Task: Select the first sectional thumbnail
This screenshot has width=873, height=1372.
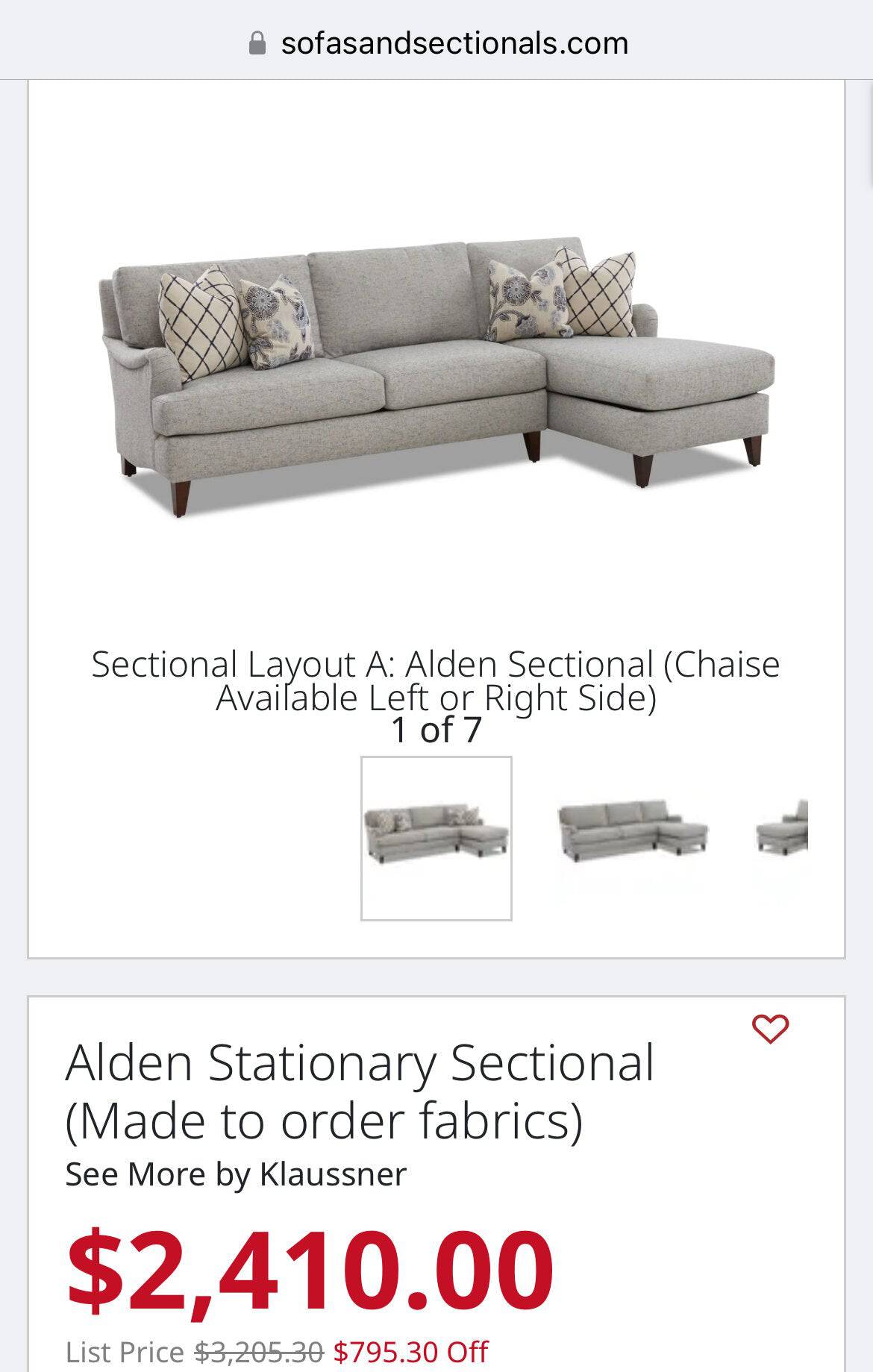Action: [x=436, y=838]
